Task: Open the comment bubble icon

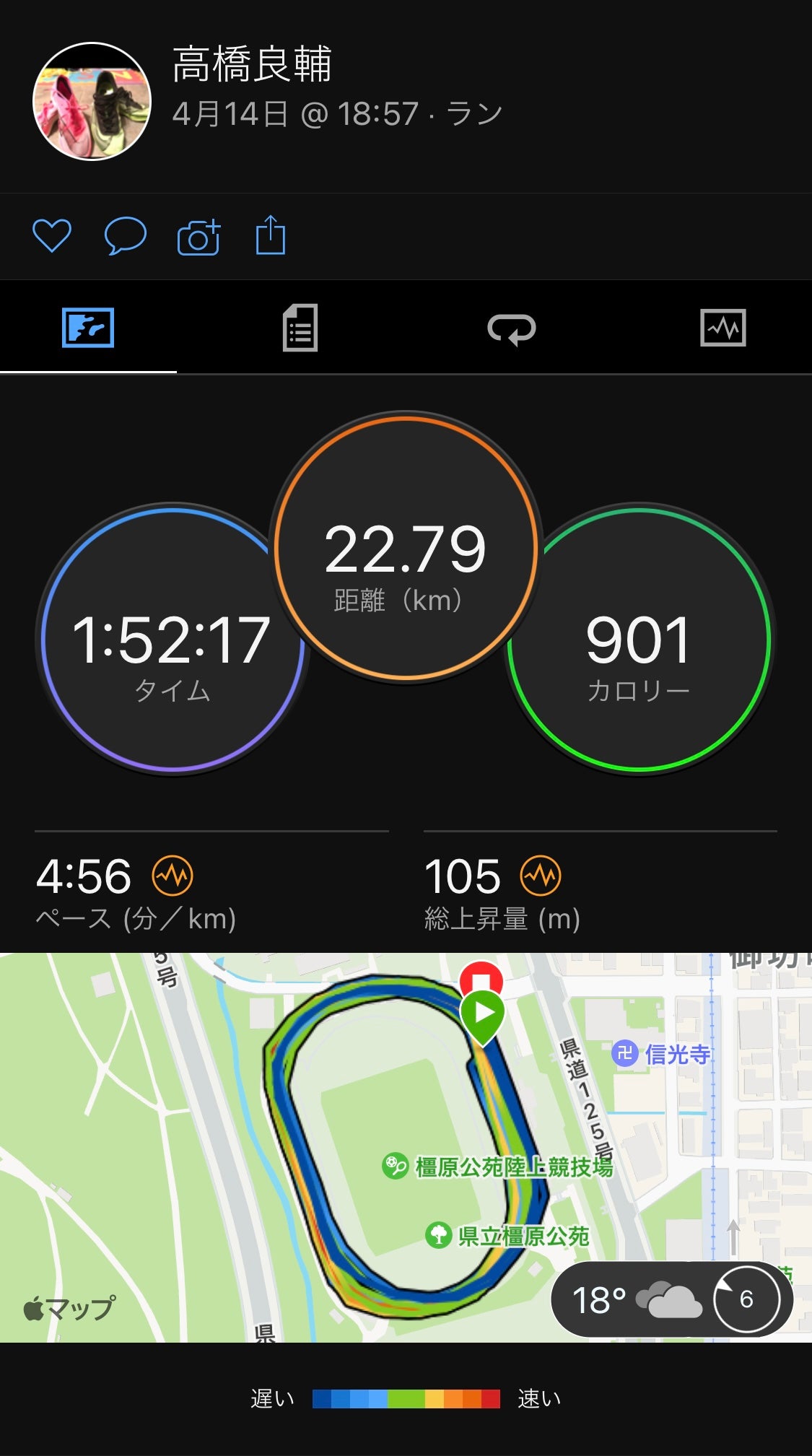Action: 125,235
